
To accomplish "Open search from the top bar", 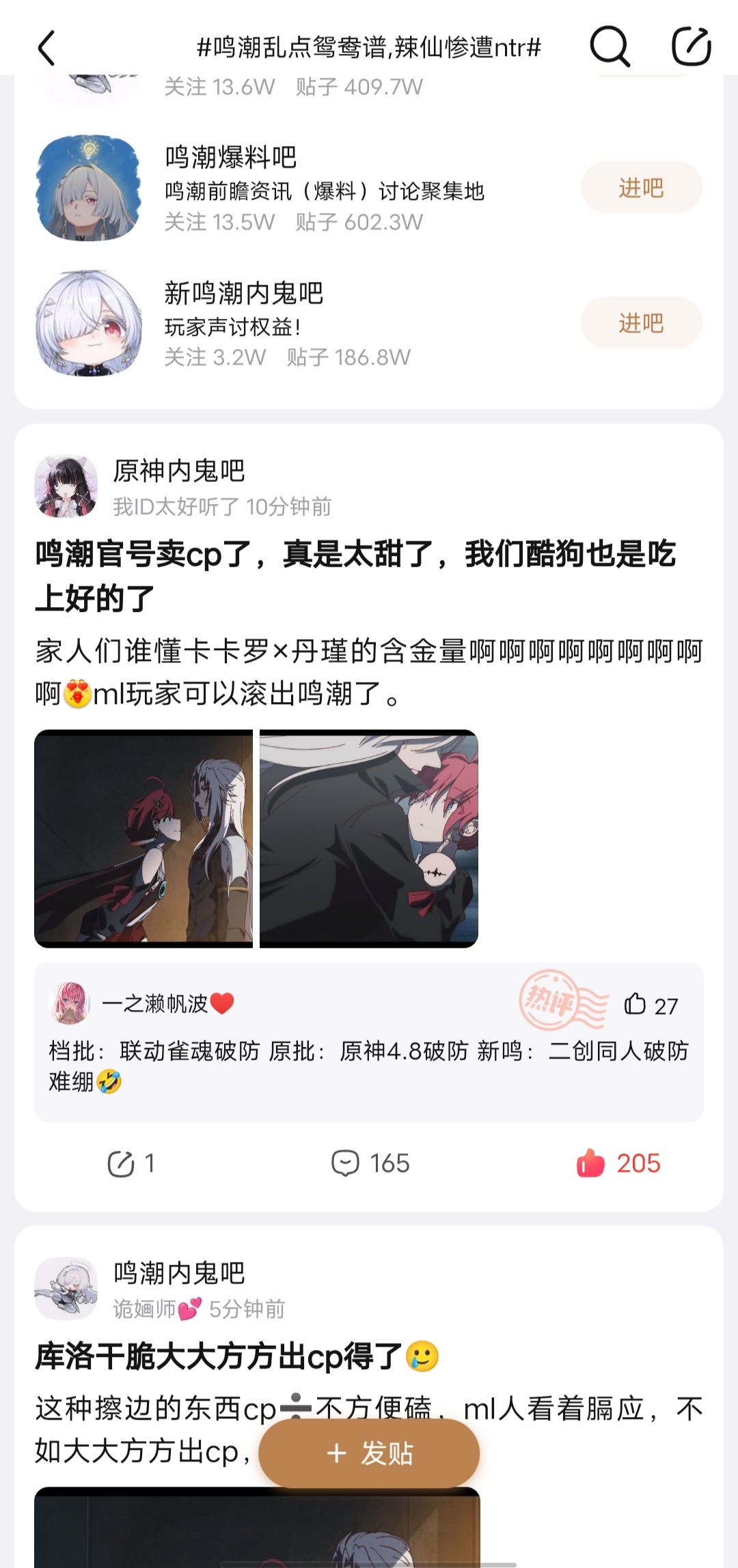I will coord(609,46).
